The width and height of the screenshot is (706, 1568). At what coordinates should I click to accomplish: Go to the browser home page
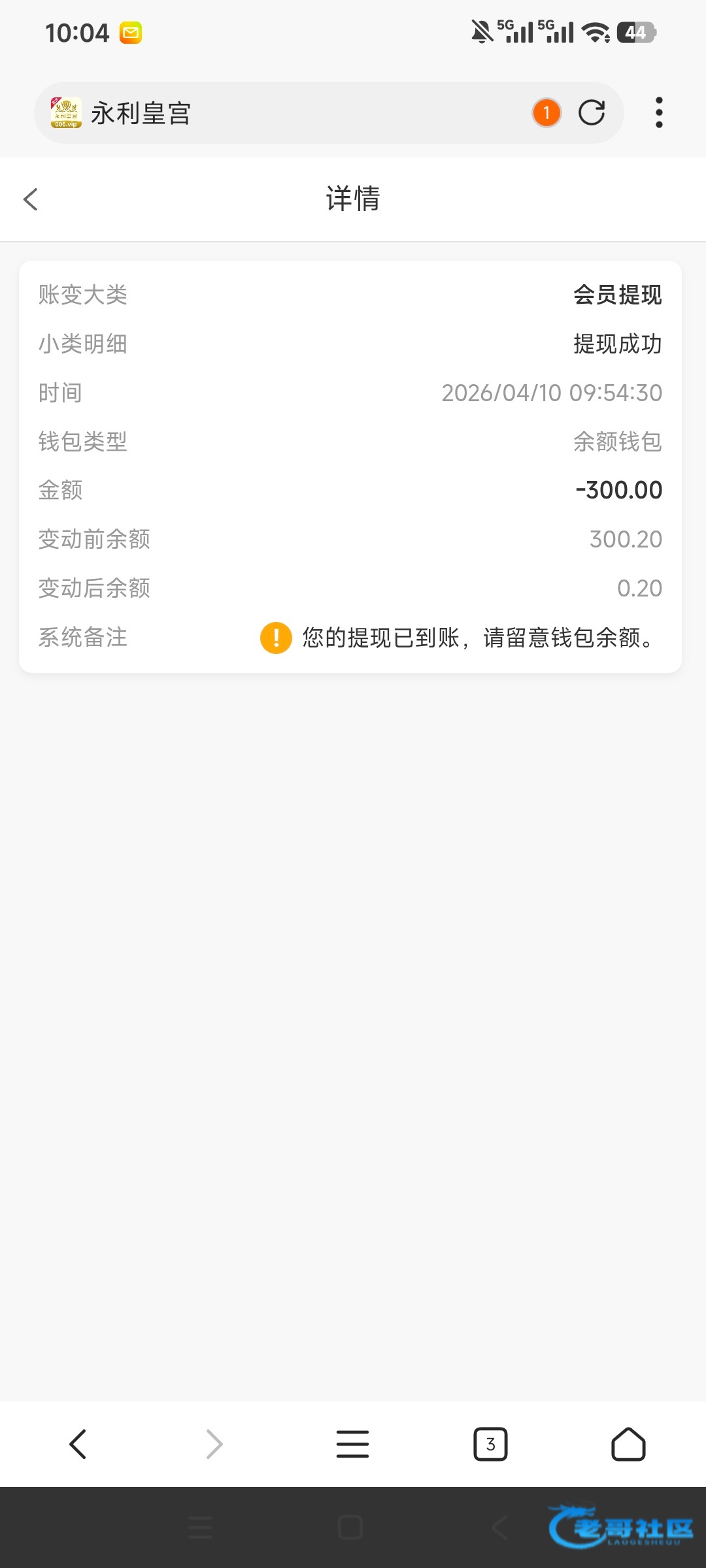pyautogui.click(x=628, y=1444)
